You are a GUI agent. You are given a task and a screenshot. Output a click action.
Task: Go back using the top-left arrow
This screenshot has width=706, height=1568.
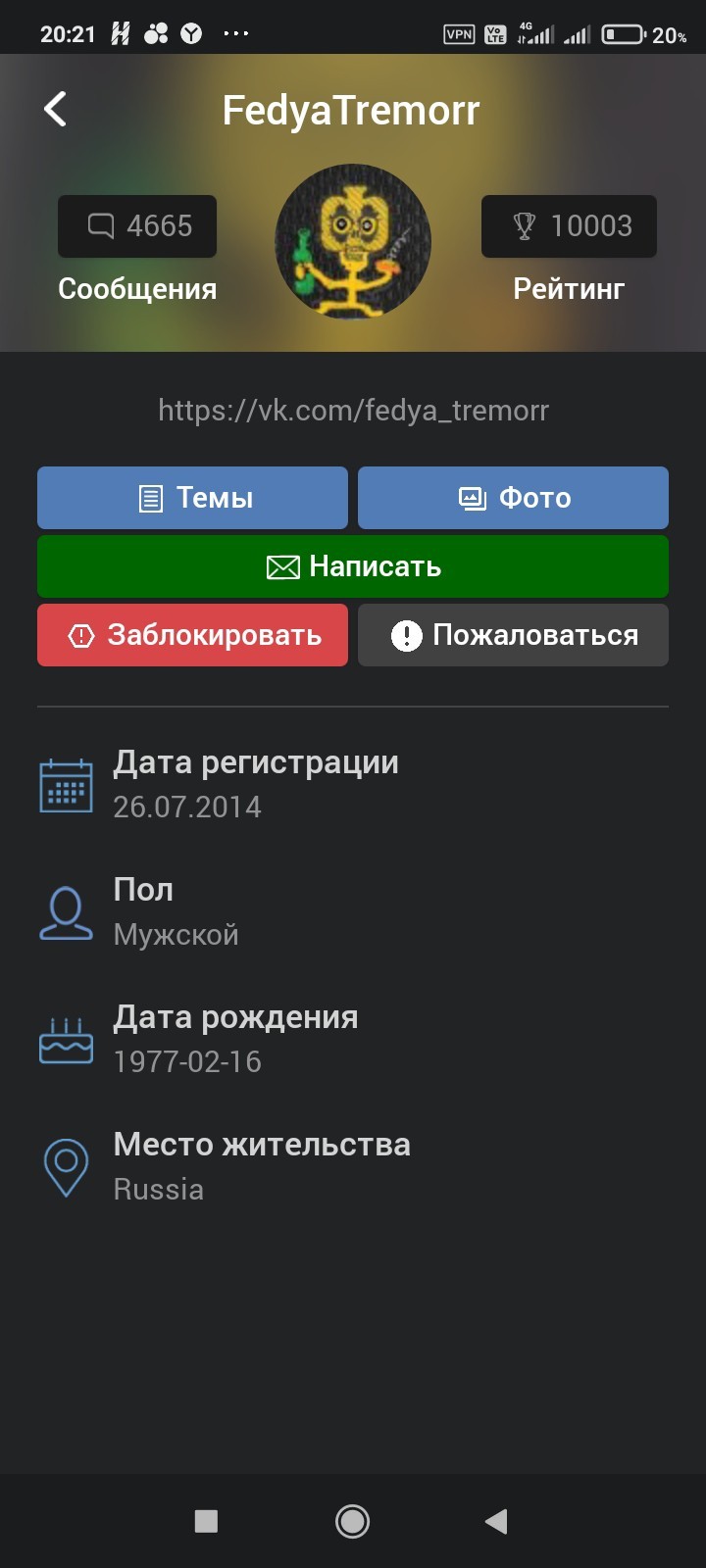[56, 109]
